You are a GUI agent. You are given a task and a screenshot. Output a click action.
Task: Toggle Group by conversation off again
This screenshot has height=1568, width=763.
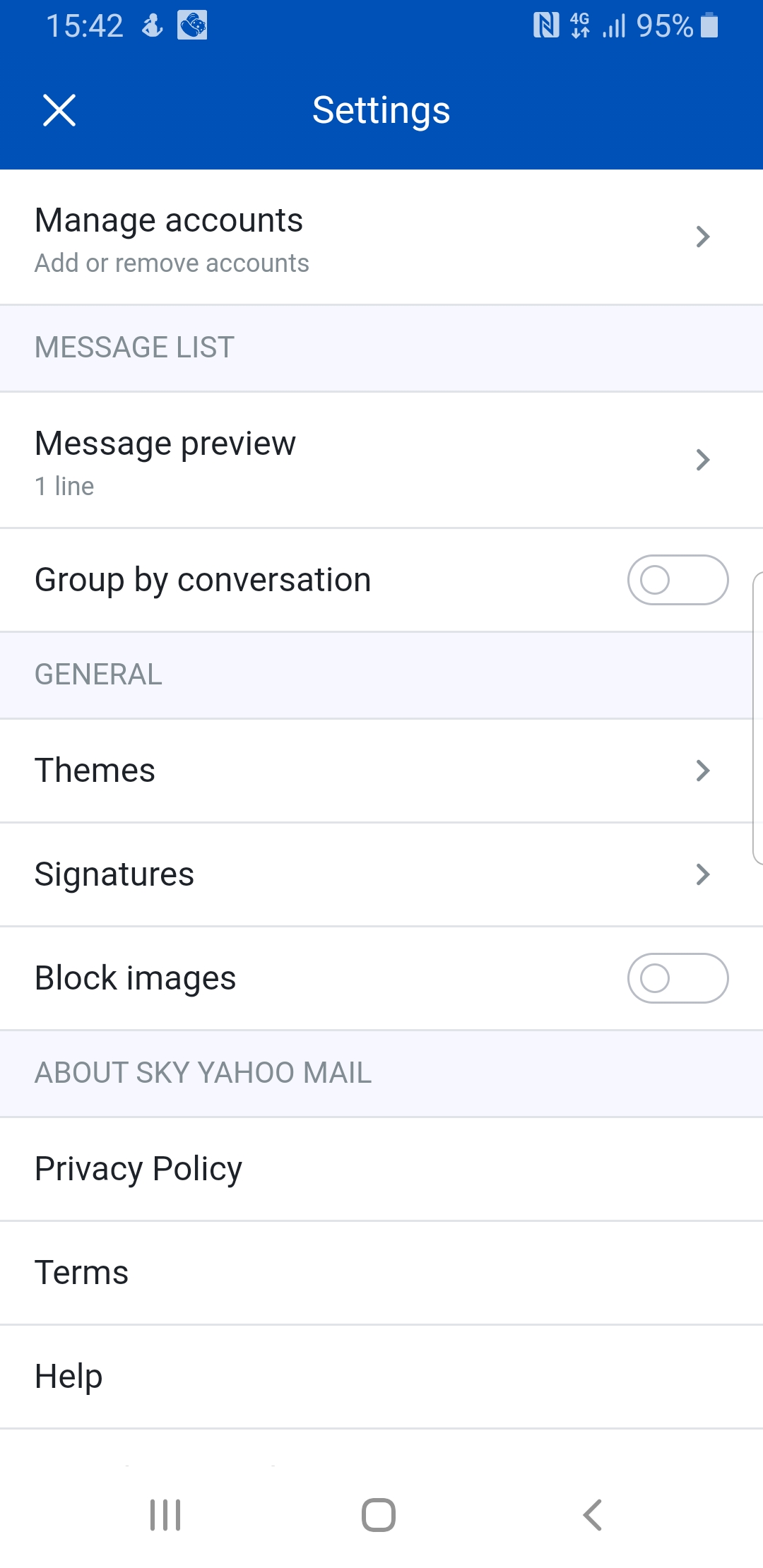pos(678,579)
